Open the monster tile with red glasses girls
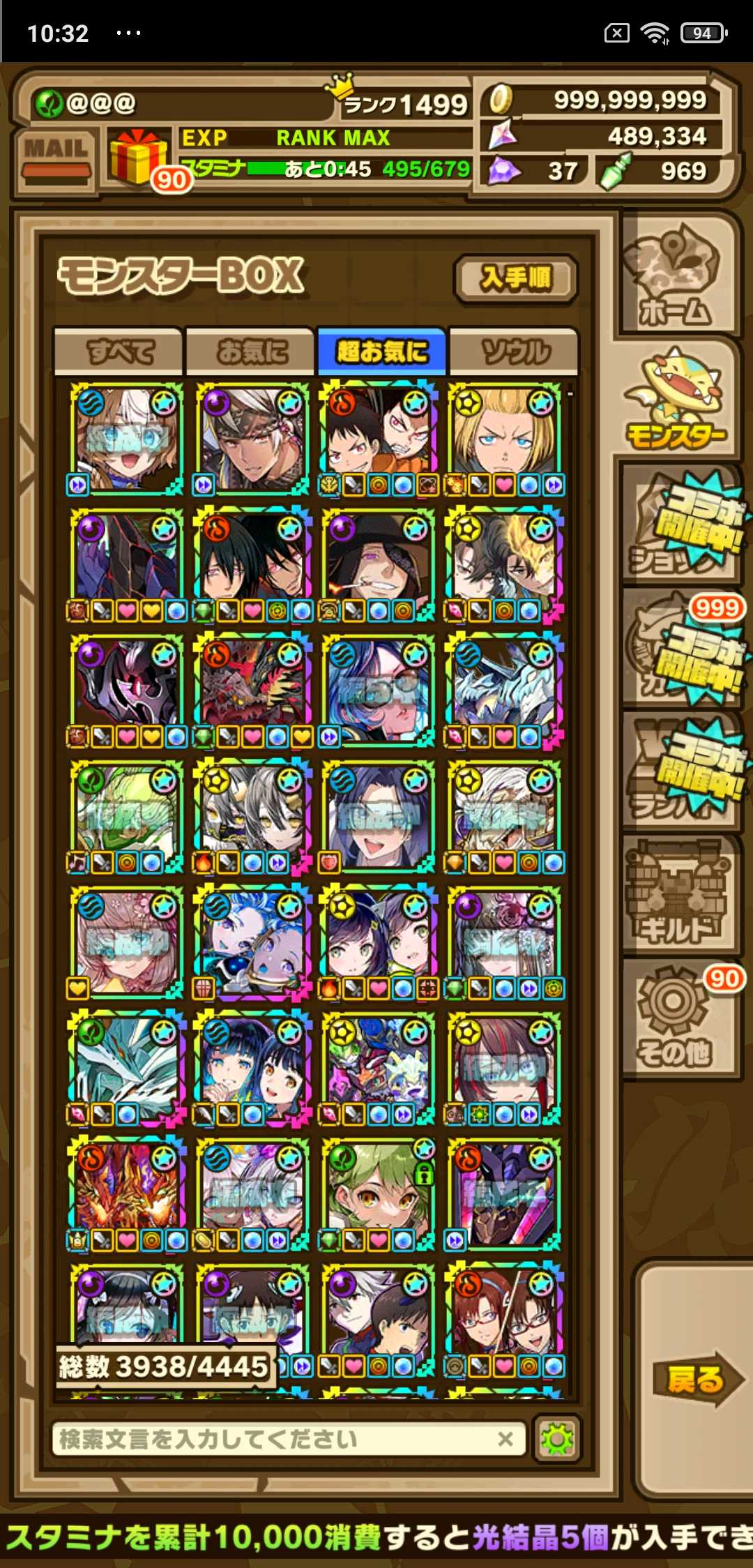This screenshot has height=1568, width=753. pos(504,1315)
